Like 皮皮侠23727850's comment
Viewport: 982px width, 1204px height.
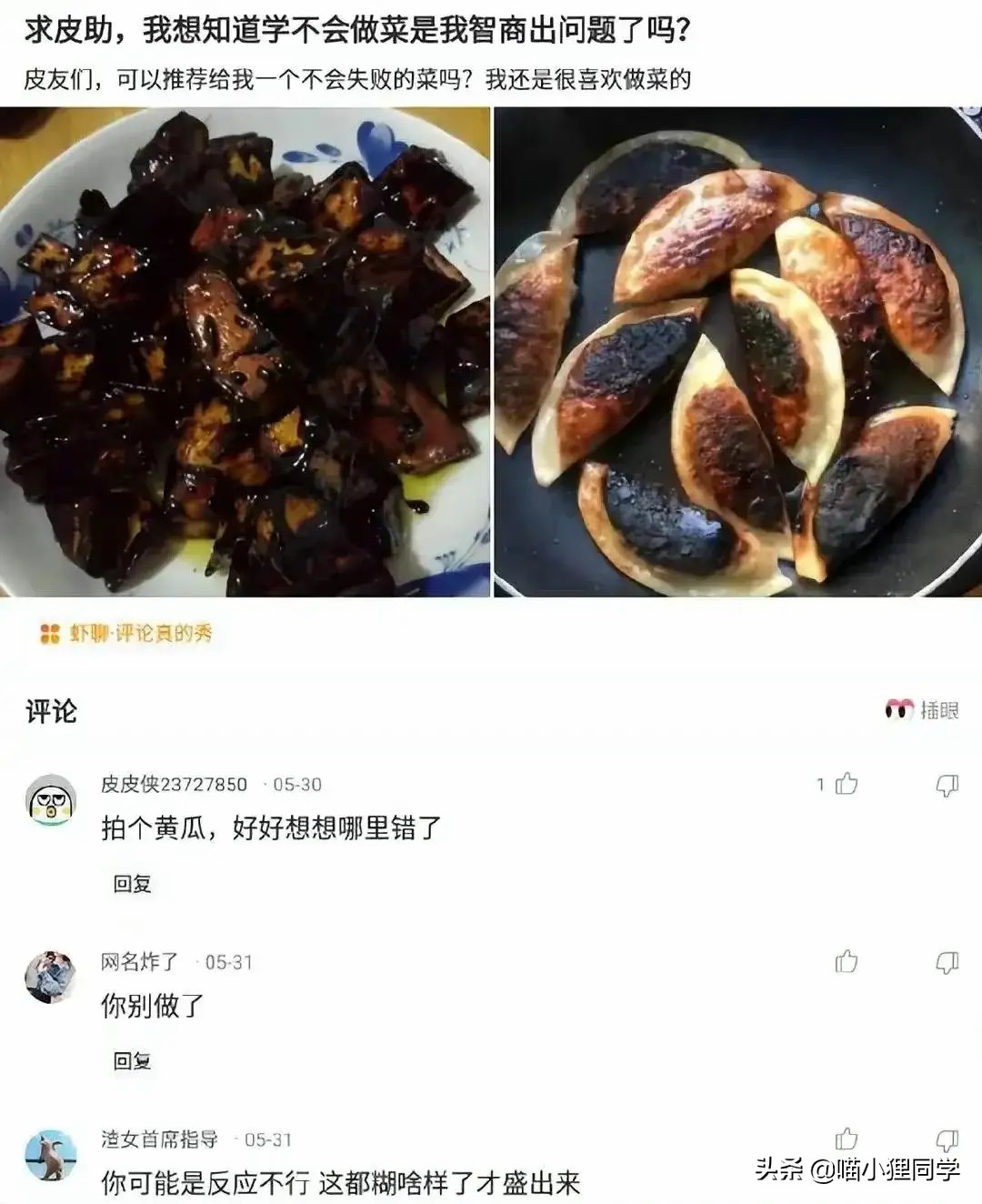(847, 784)
